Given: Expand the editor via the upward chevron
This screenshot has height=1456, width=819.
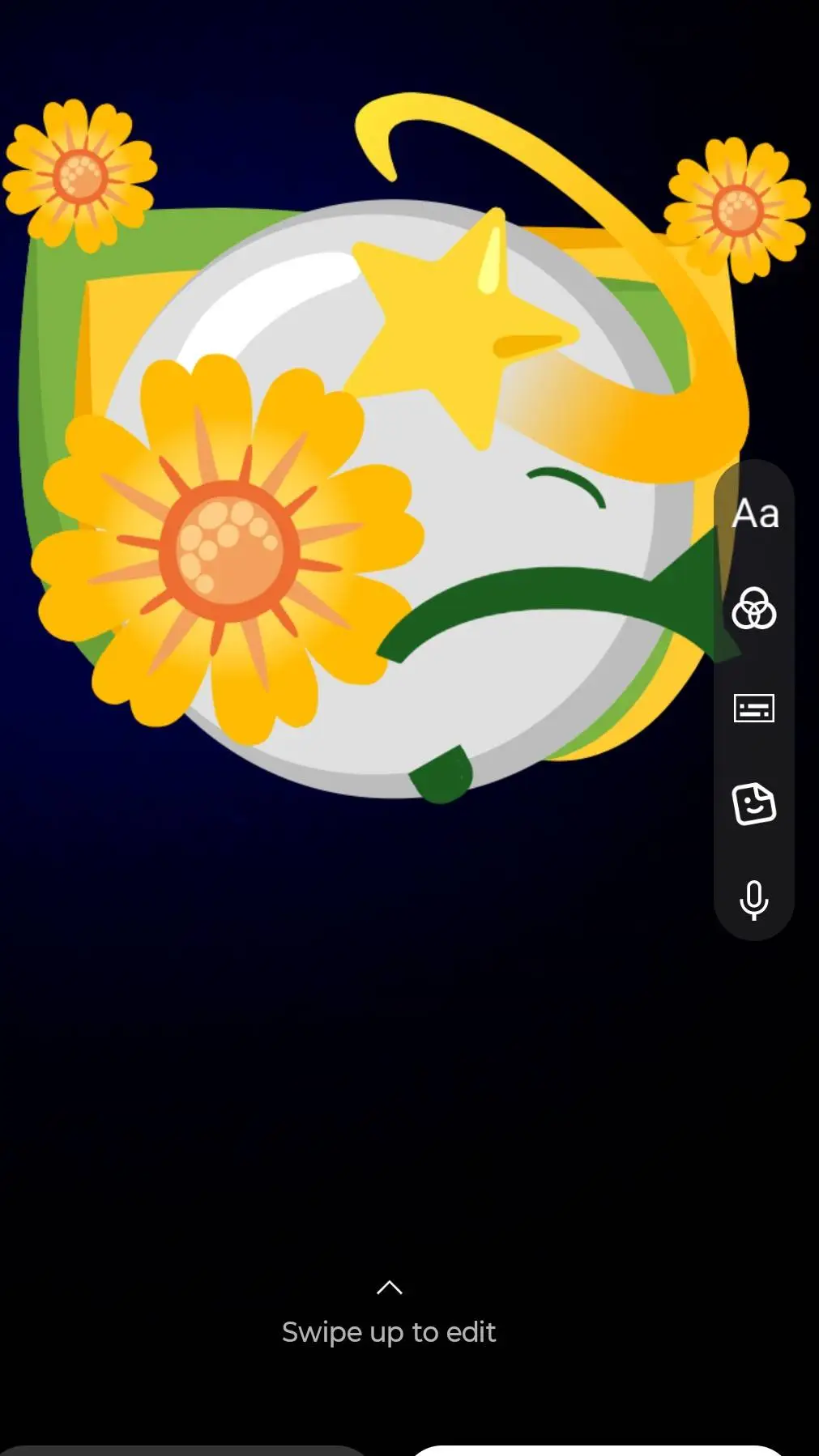Looking at the screenshot, I should (389, 1288).
